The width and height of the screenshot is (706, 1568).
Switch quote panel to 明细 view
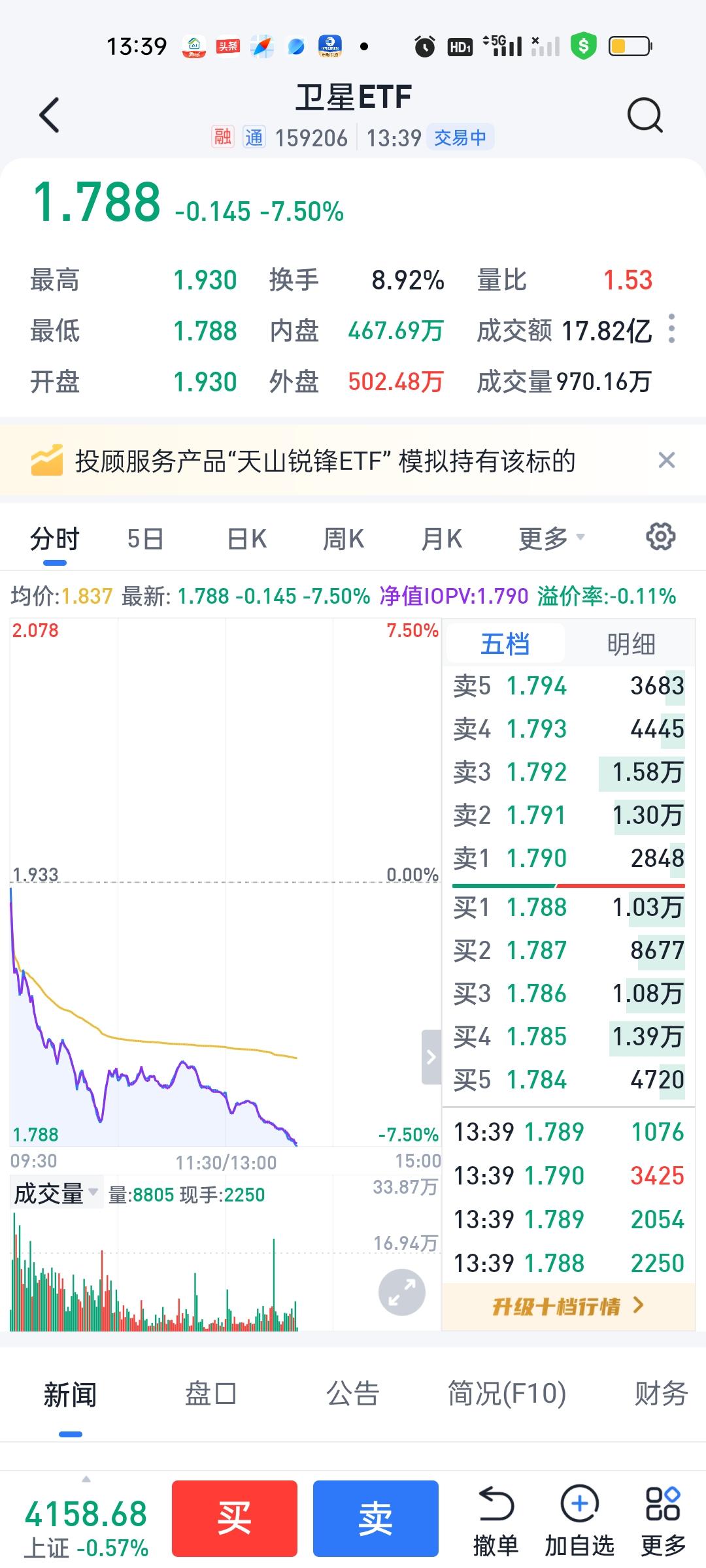click(x=631, y=644)
